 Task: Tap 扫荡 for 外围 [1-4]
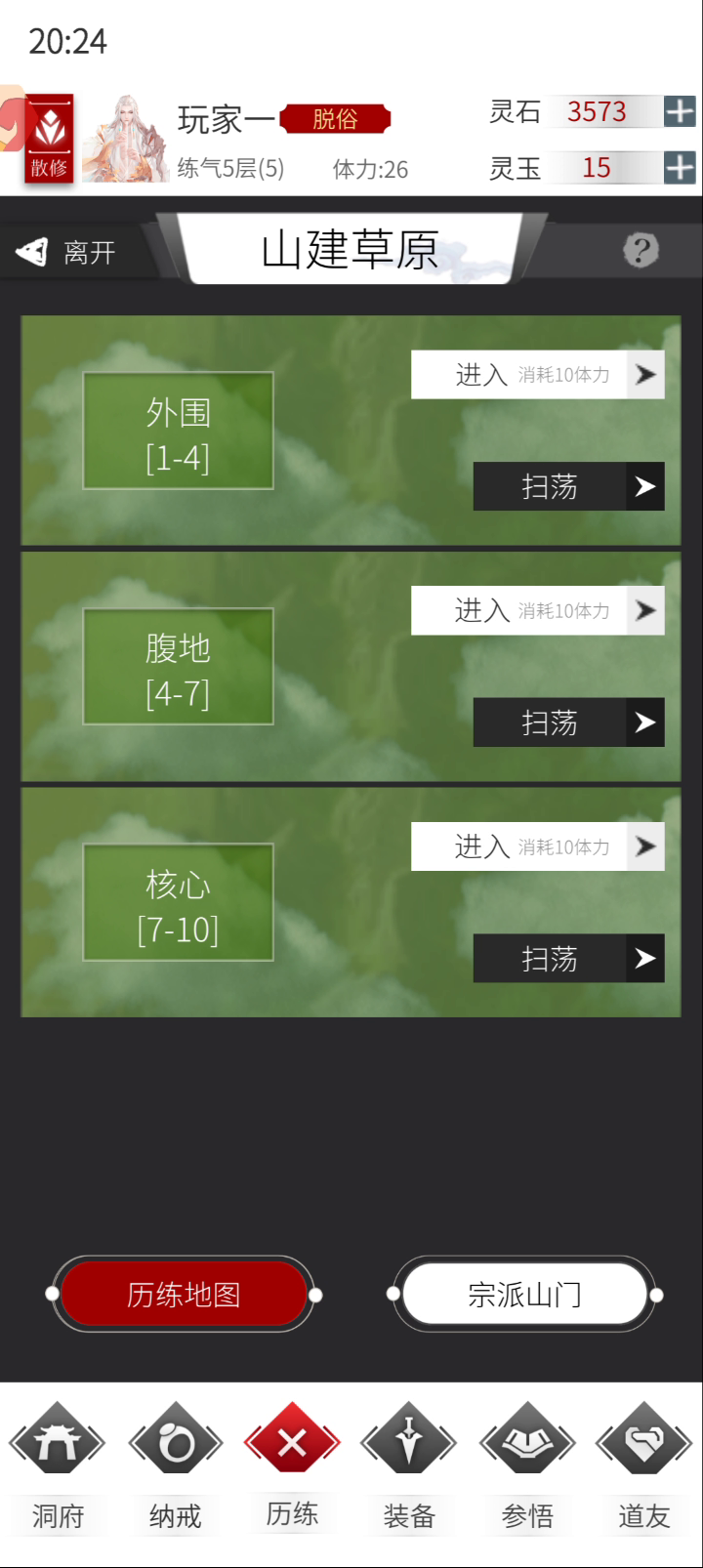tap(568, 486)
